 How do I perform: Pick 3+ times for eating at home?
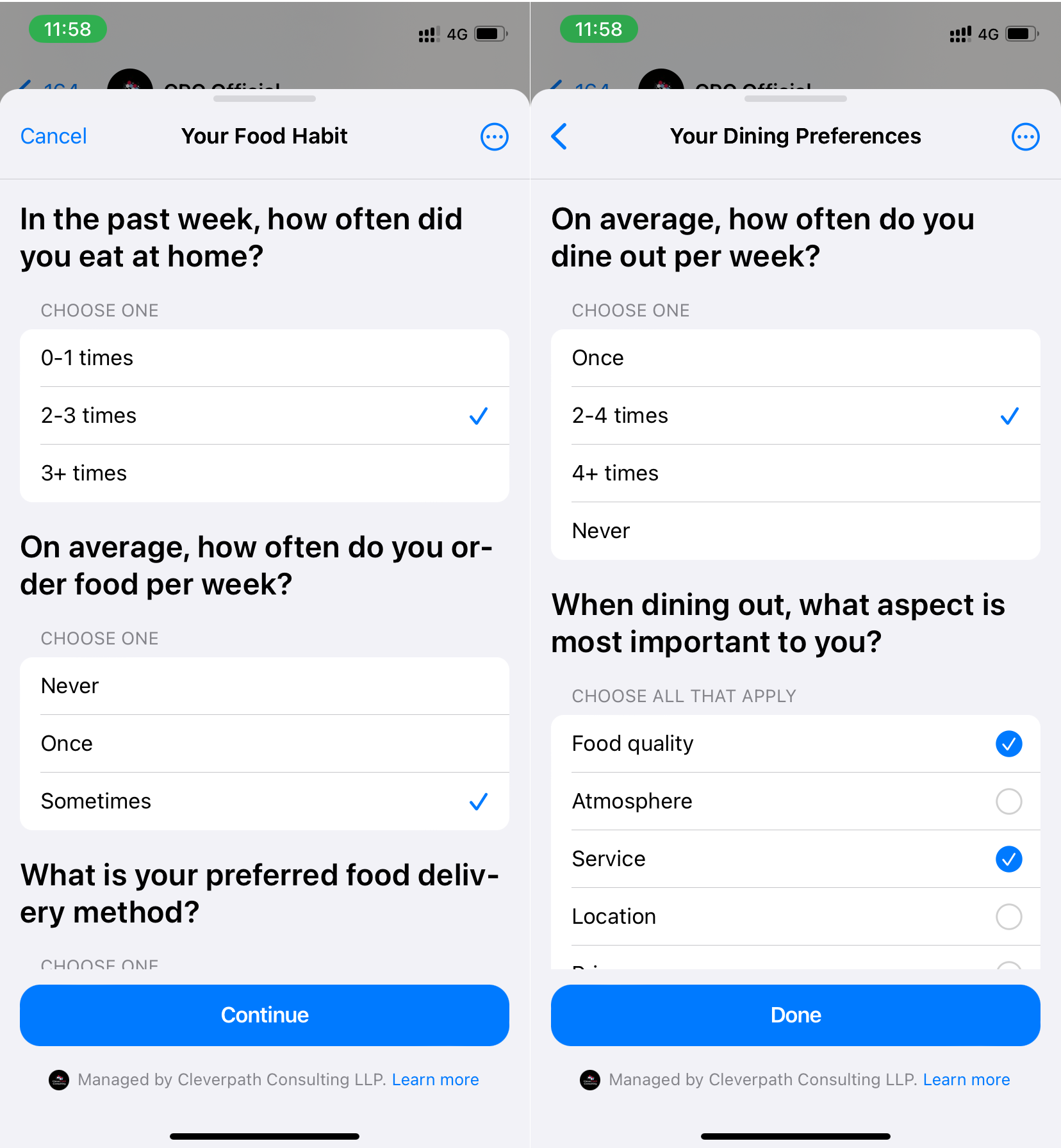(x=264, y=473)
